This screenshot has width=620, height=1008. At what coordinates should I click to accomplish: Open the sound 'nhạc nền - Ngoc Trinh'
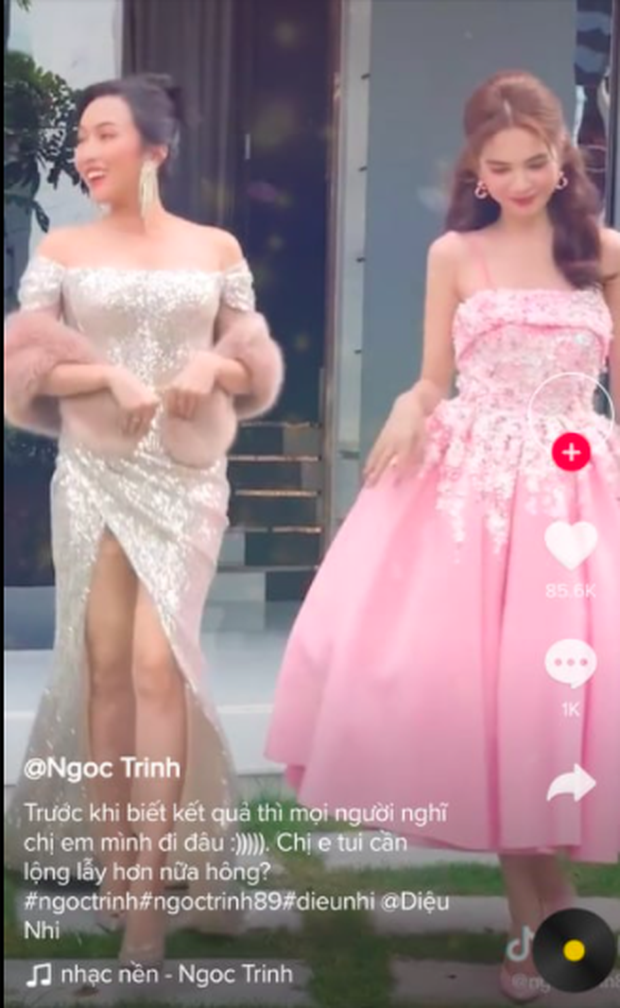click(162, 973)
